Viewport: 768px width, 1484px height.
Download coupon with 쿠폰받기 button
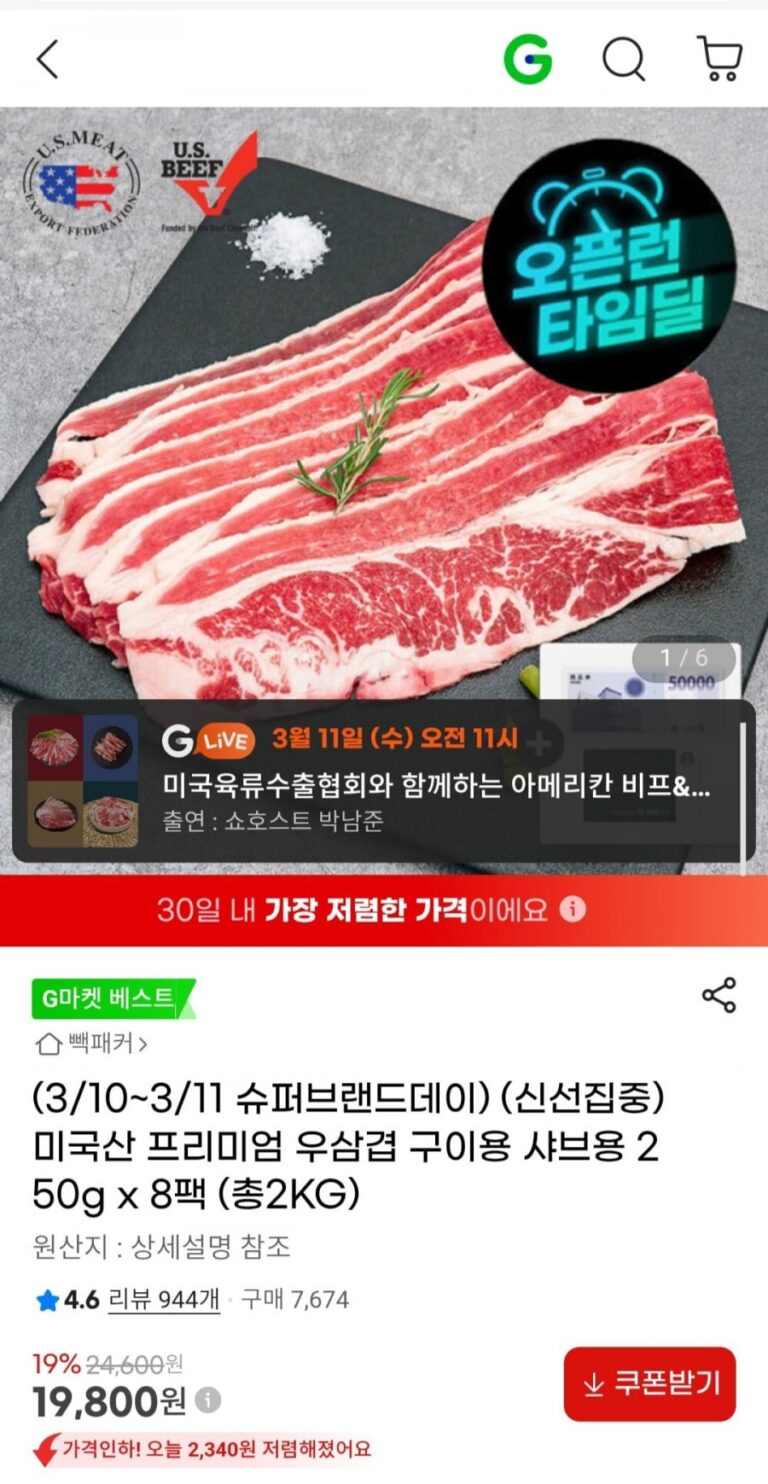pyautogui.click(x=649, y=1384)
